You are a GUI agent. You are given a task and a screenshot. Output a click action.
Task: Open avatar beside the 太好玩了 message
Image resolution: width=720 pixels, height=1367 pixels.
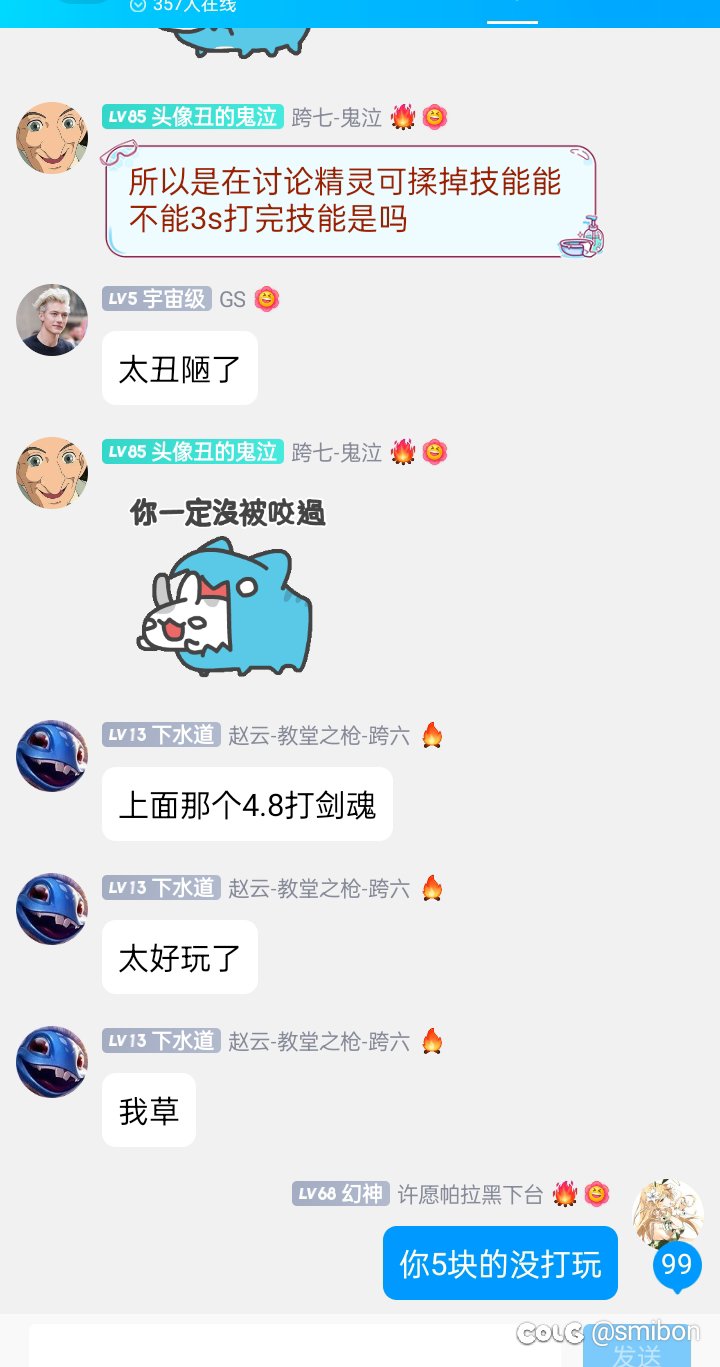[52, 909]
